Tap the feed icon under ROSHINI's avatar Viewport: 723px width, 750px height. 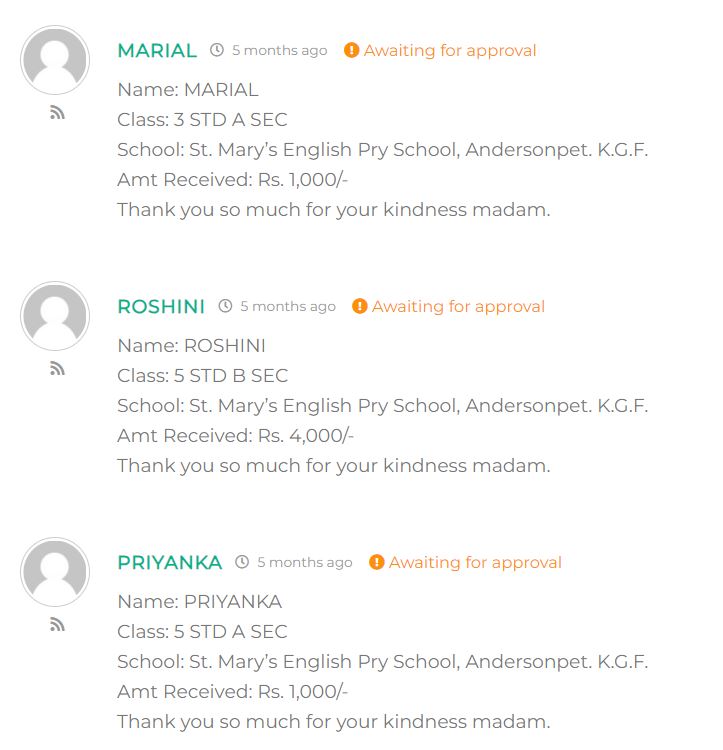[x=57, y=369]
